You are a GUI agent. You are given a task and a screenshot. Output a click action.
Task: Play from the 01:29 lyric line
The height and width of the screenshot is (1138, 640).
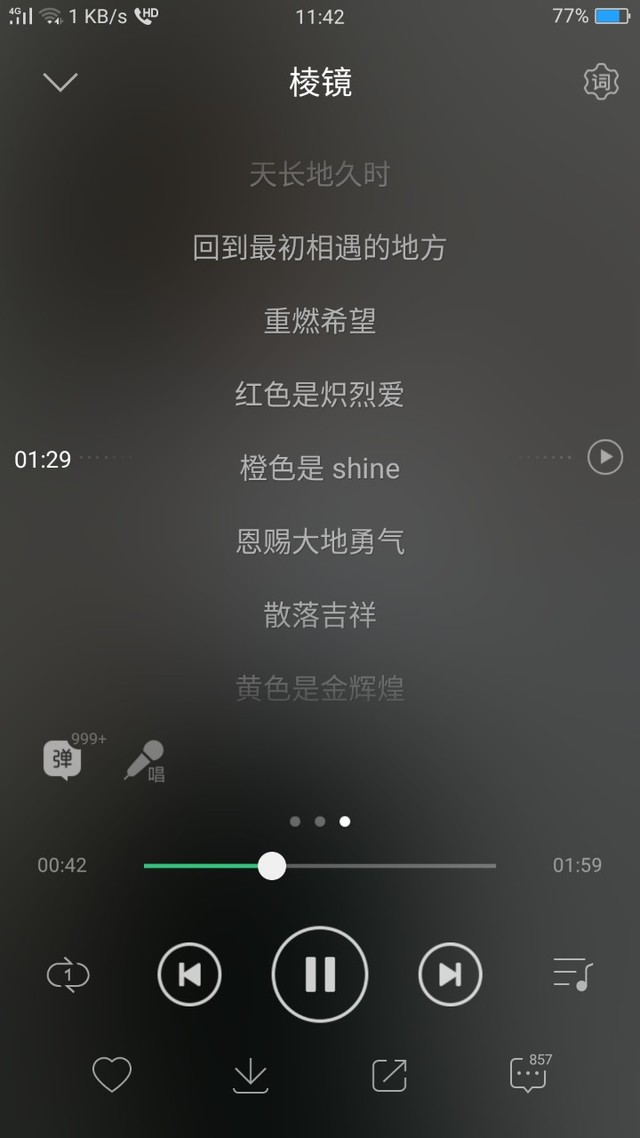[605, 457]
